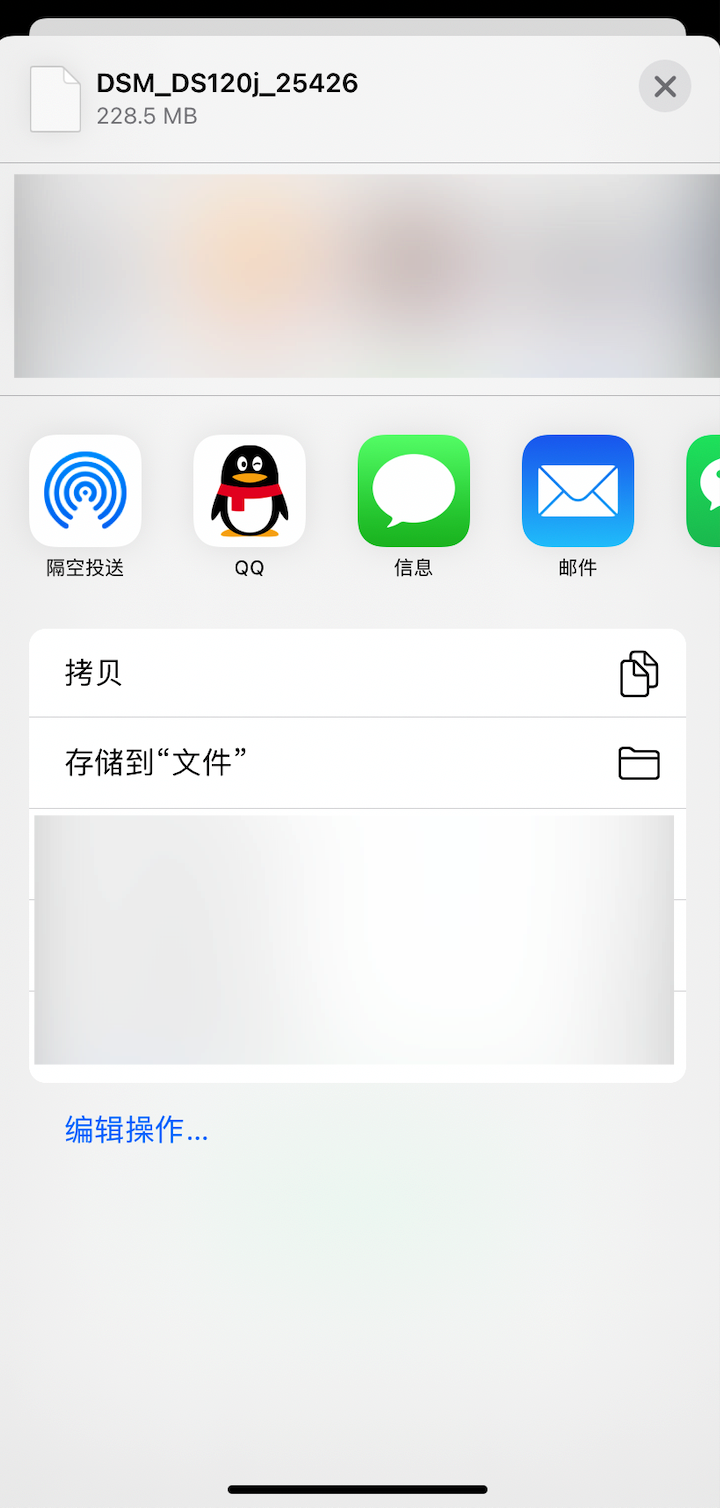Save the file with 存储到“文件”
The height and width of the screenshot is (1508, 720).
[x=357, y=764]
